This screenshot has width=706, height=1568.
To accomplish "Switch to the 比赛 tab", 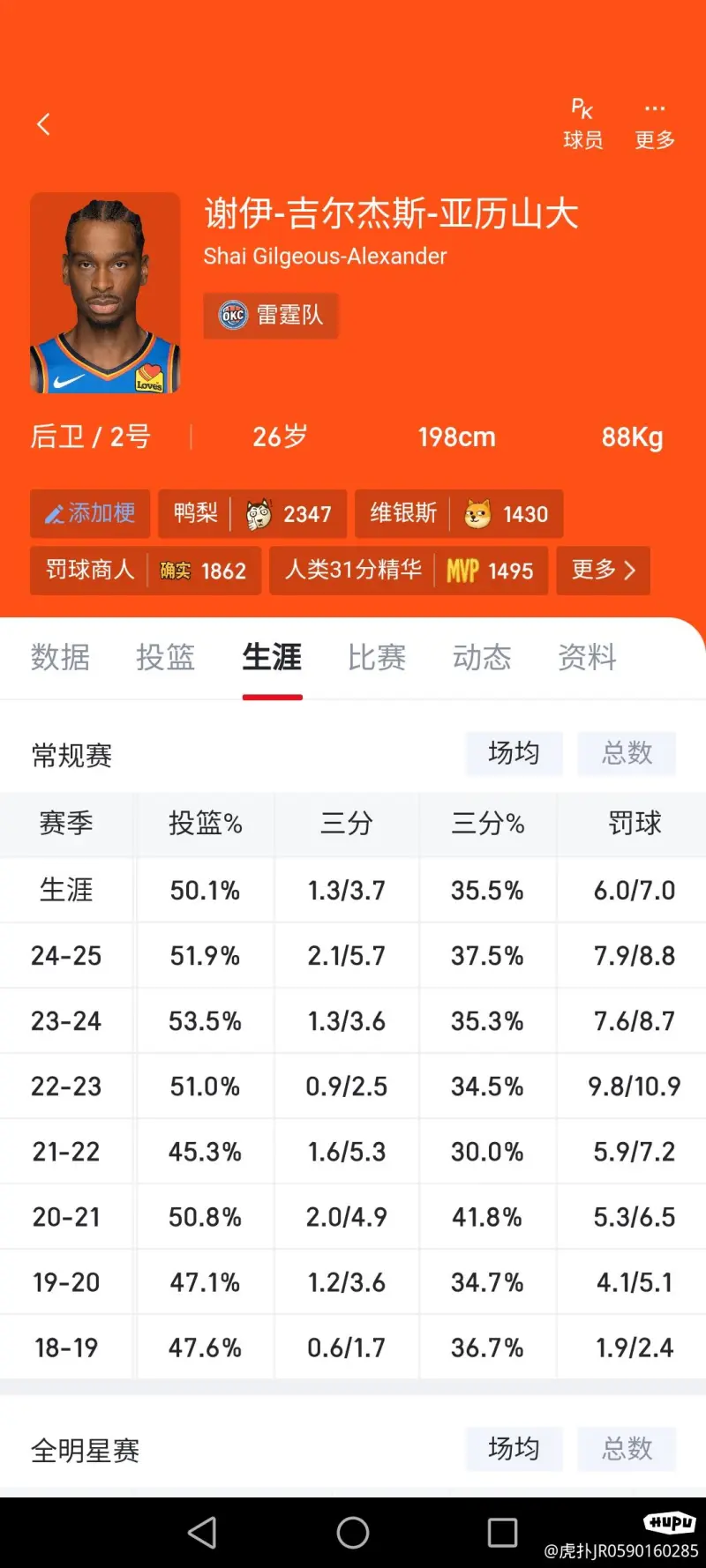I will click(x=377, y=658).
